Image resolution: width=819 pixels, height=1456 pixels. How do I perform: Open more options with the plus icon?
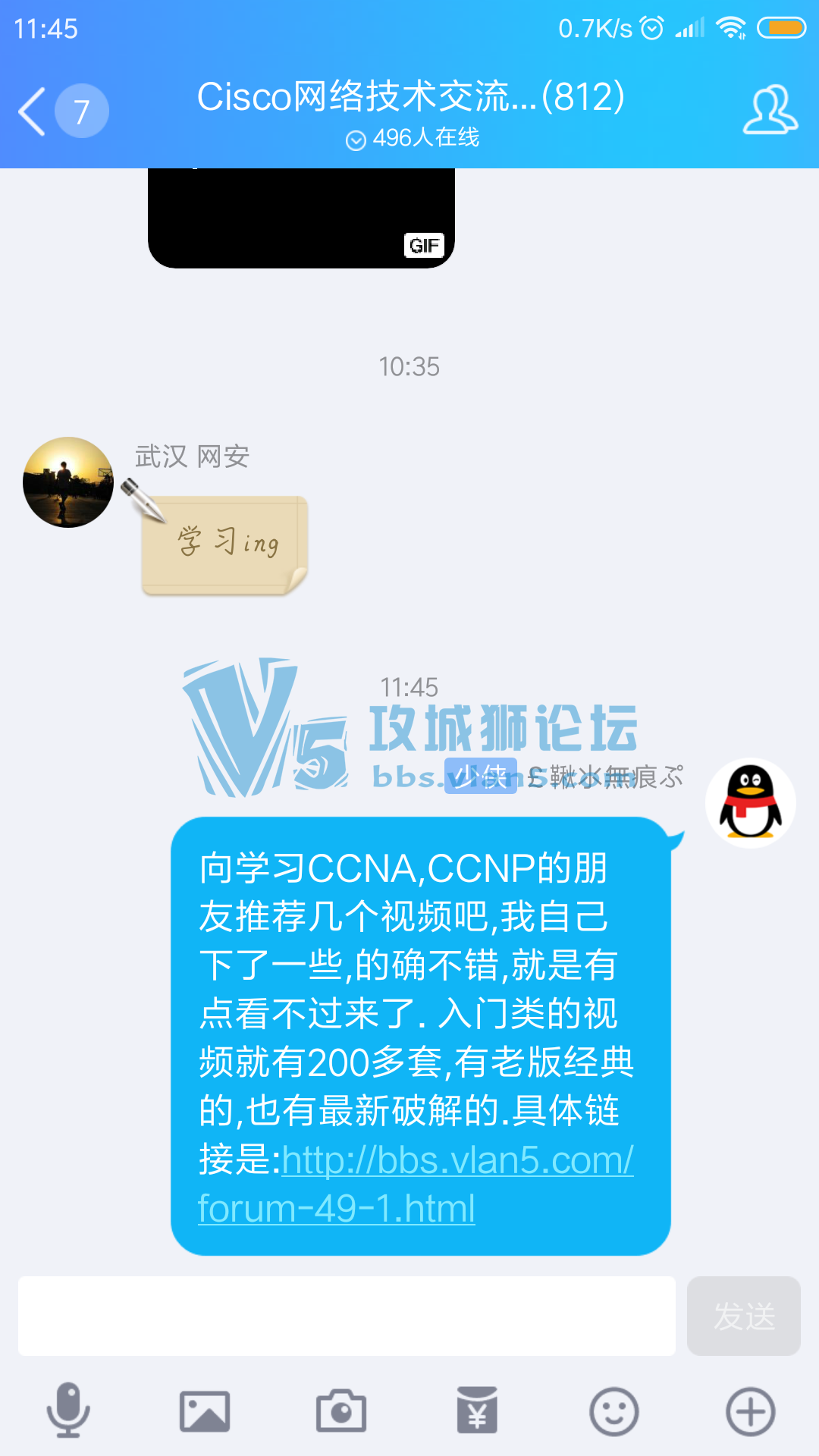coord(750,1410)
